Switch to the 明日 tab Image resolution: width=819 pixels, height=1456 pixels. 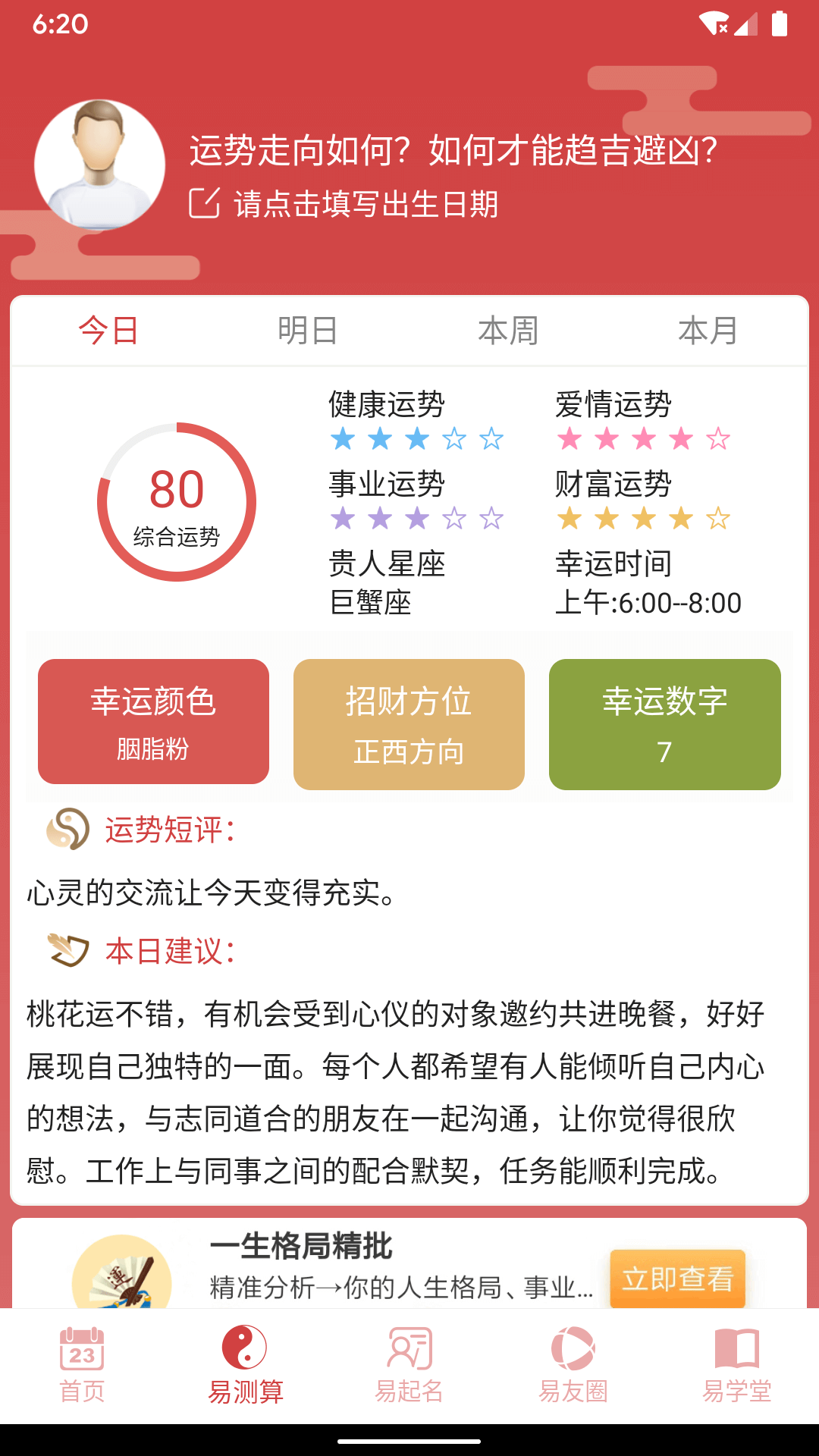click(x=307, y=330)
